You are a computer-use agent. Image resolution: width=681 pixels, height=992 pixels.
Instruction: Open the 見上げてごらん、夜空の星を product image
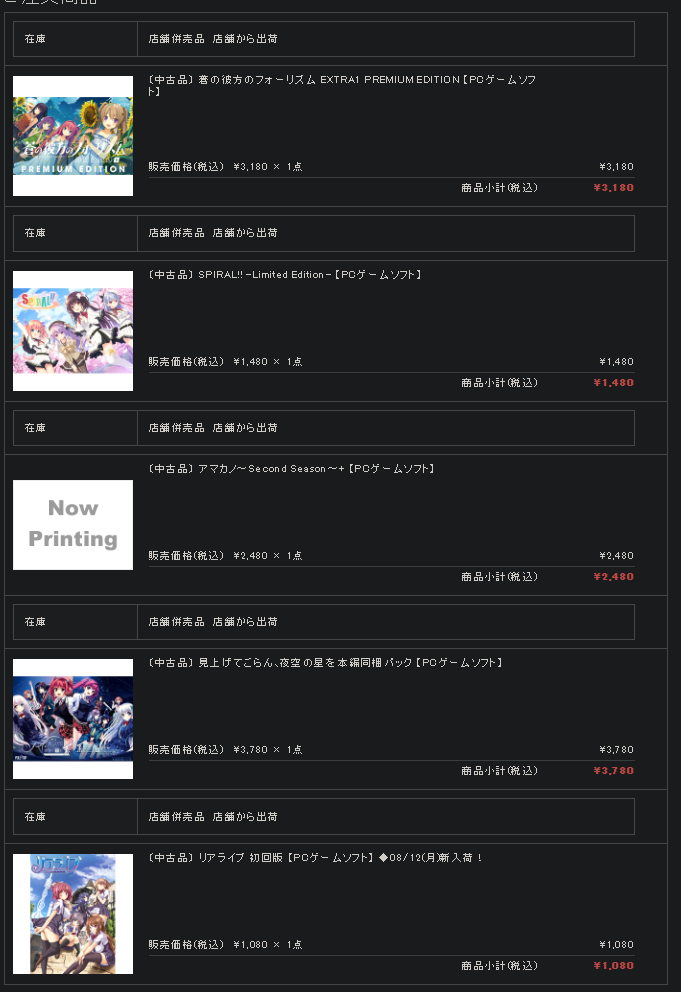(73, 718)
